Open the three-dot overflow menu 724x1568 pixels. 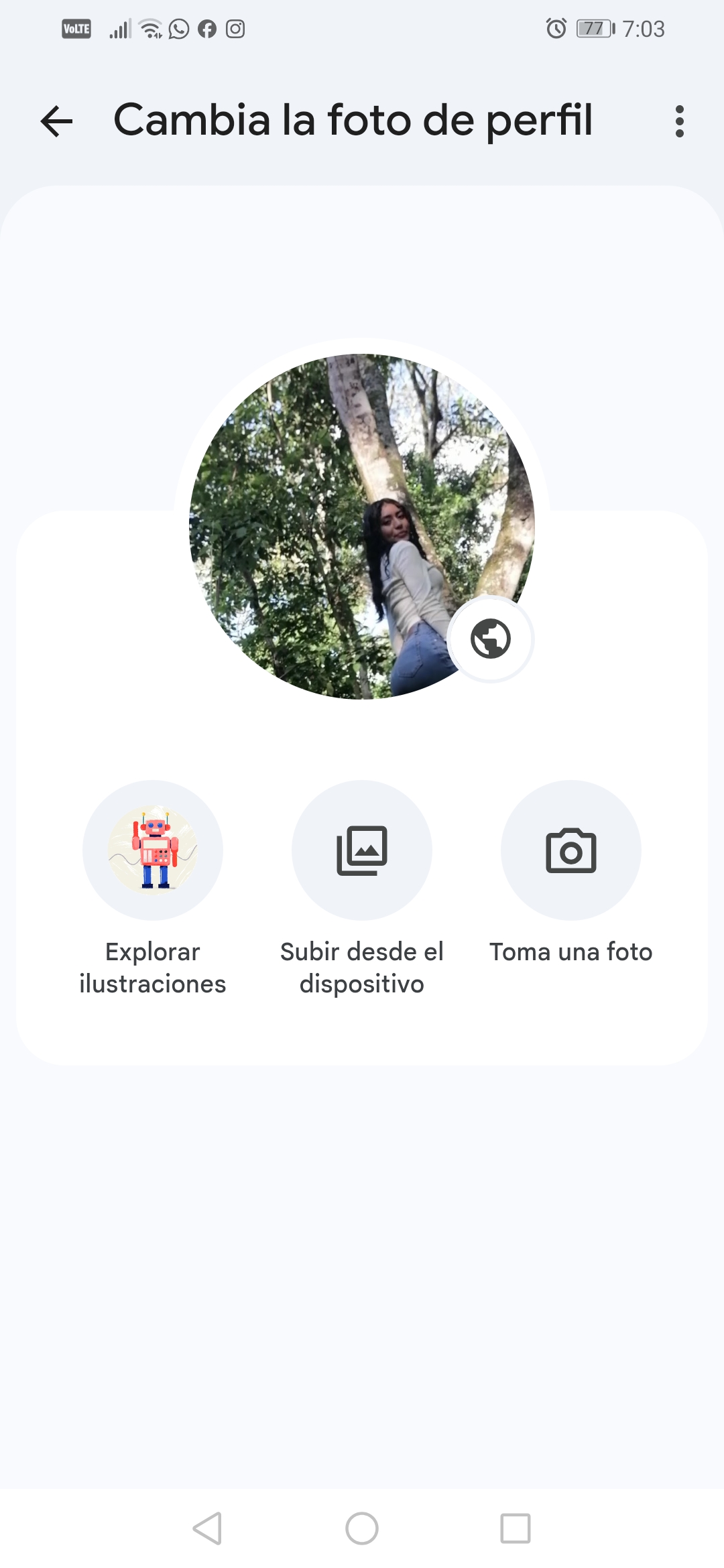pos(679,121)
